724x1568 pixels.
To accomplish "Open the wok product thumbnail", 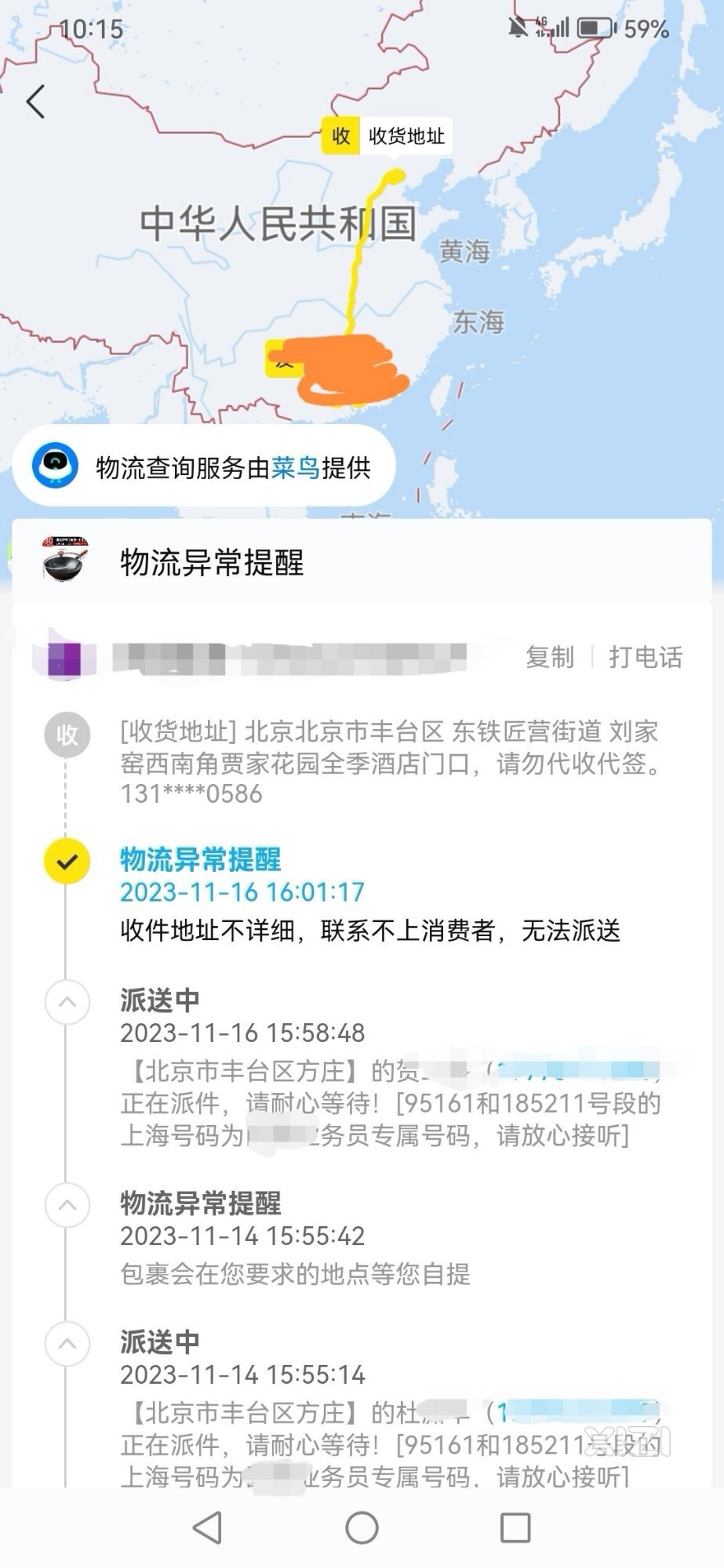I will pyautogui.click(x=65, y=560).
